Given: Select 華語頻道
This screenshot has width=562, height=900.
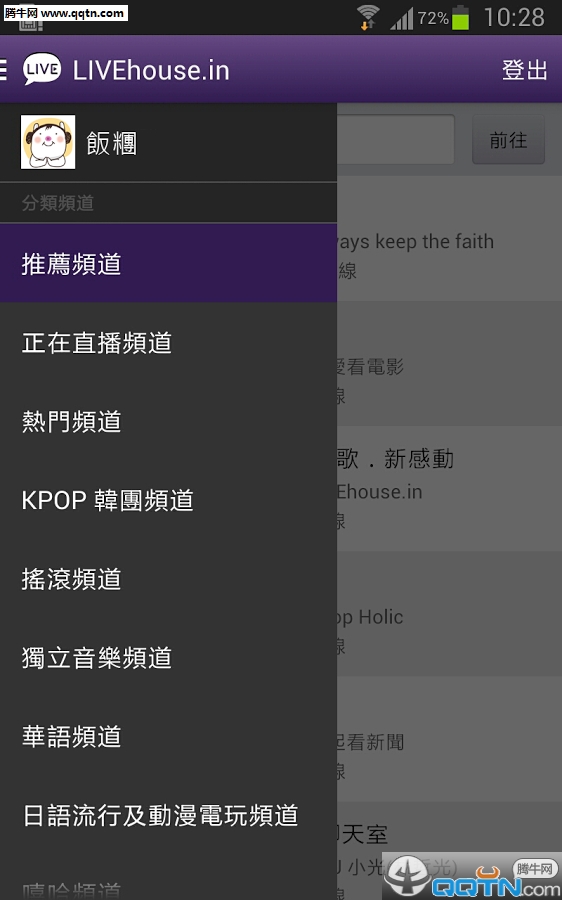Looking at the screenshot, I should coord(168,736).
